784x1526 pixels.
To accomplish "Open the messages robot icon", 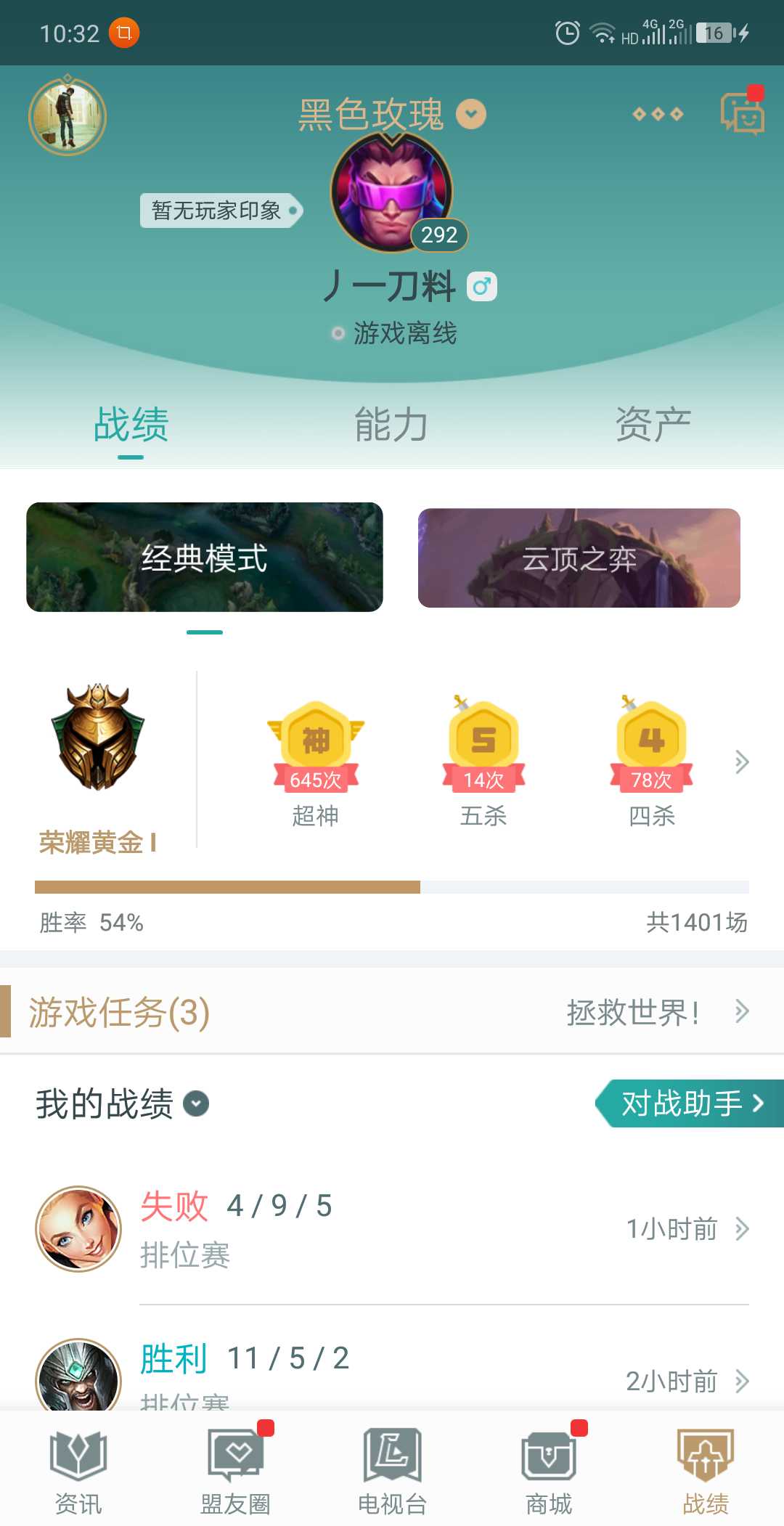I will 741,114.
